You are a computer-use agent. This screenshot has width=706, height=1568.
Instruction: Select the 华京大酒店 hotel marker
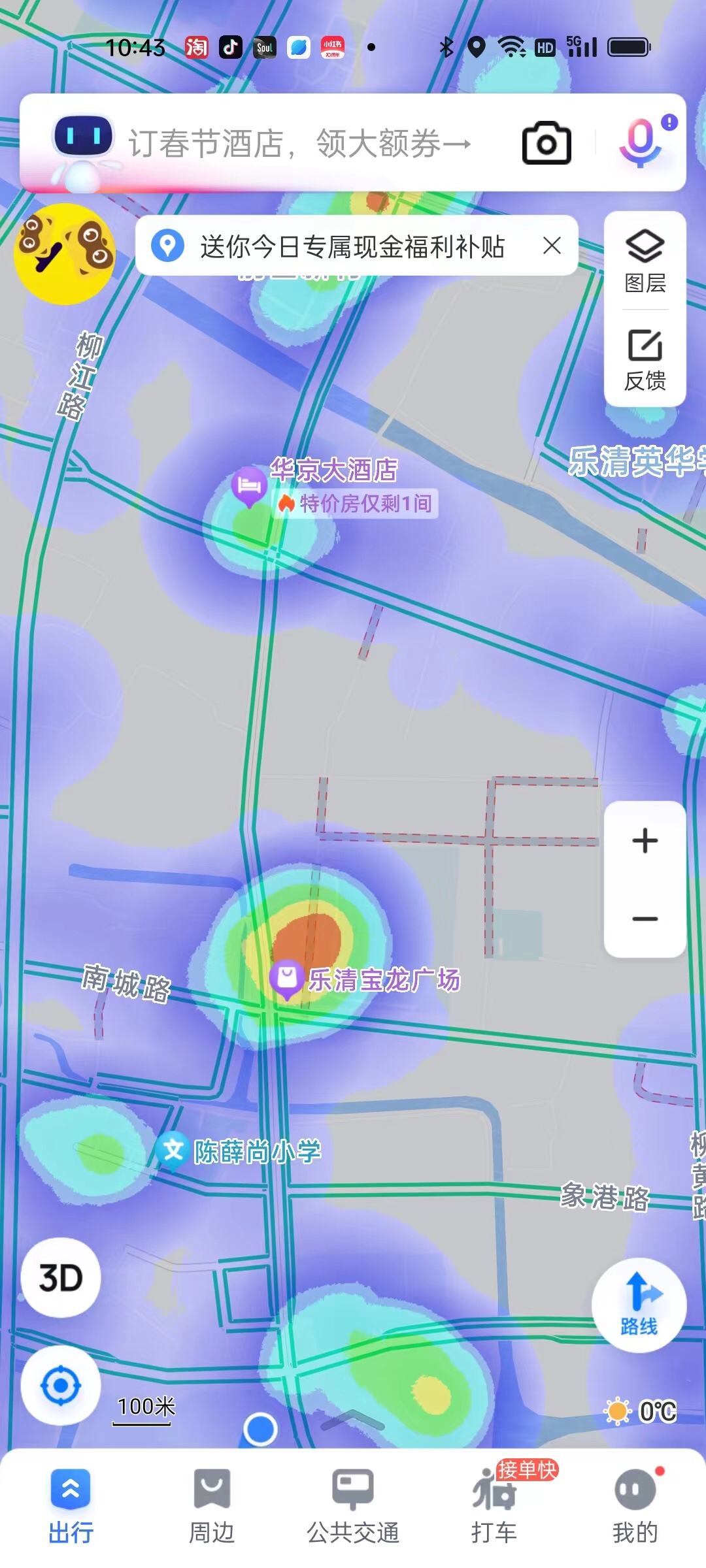(249, 487)
